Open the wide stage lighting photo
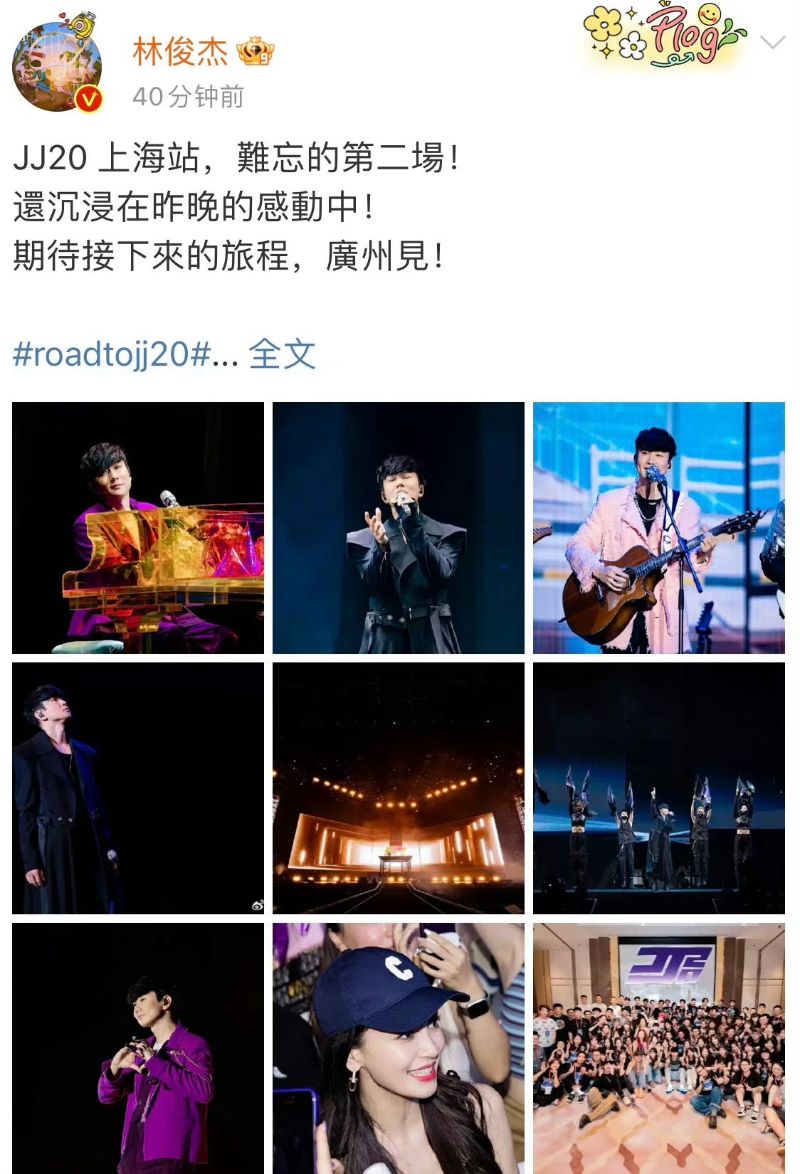The image size is (800, 1174). (x=398, y=788)
